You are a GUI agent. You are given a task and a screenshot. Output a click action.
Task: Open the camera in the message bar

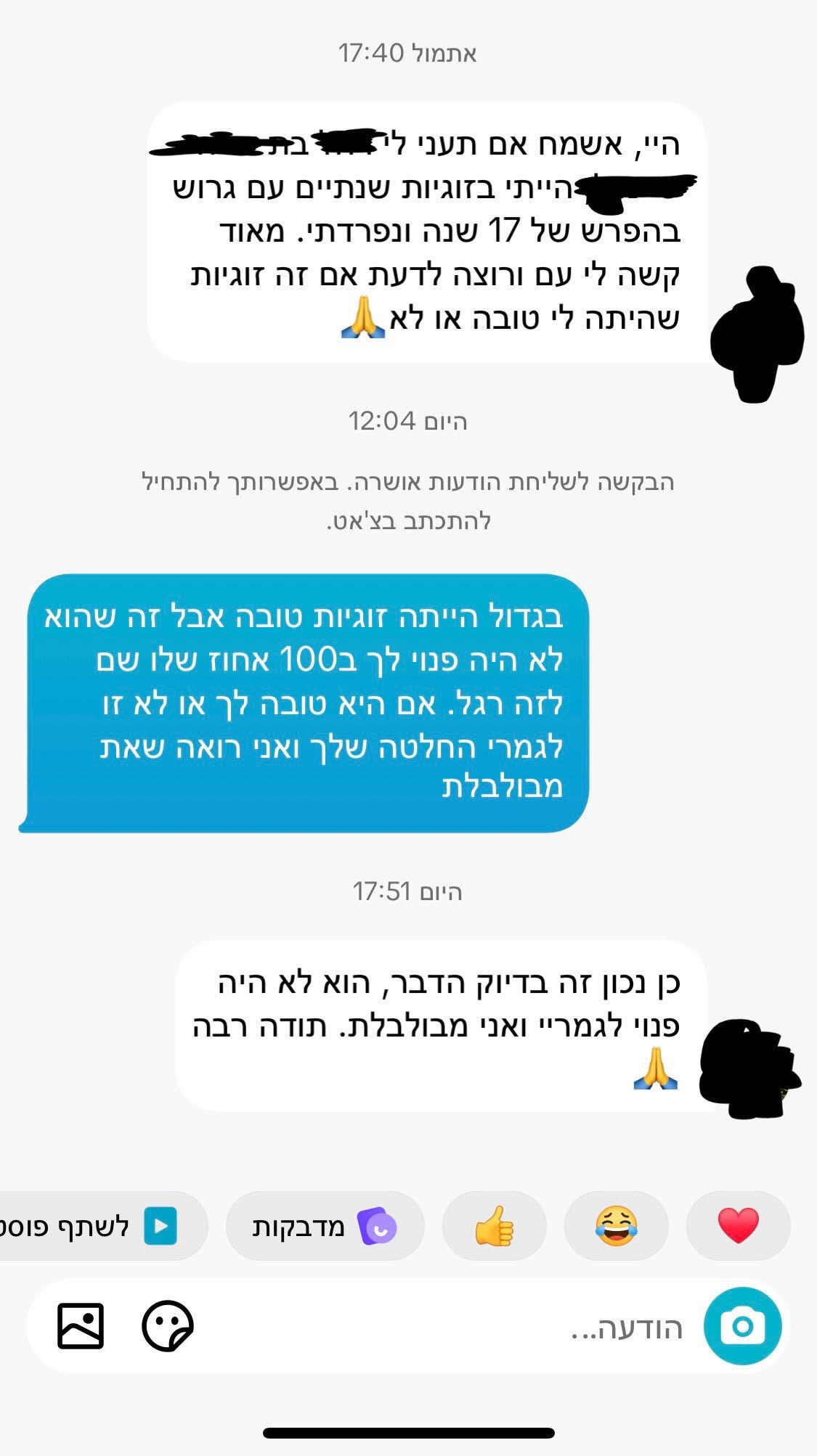point(742,1327)
